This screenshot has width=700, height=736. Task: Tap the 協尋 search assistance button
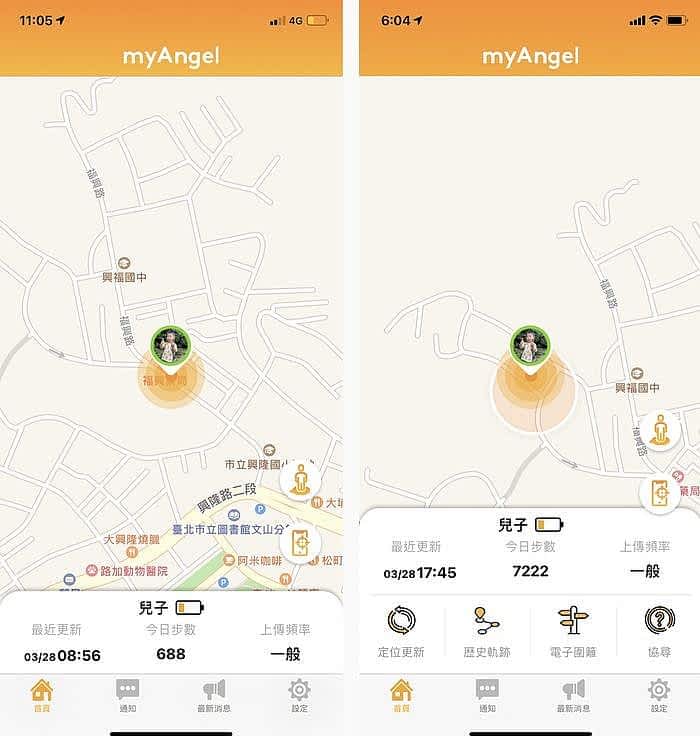tap(659, 631)
